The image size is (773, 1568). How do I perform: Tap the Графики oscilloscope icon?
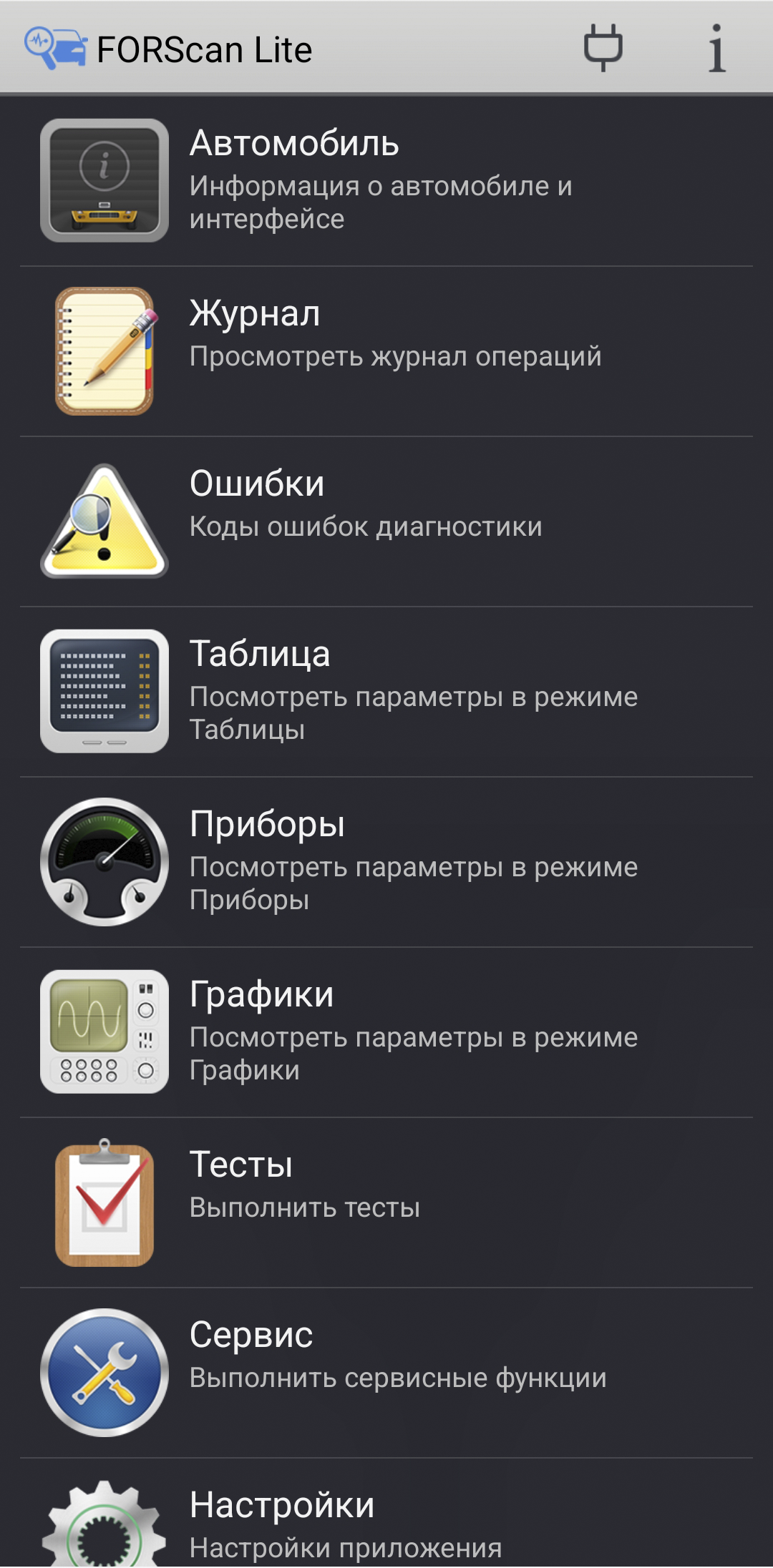point(104,1030)
